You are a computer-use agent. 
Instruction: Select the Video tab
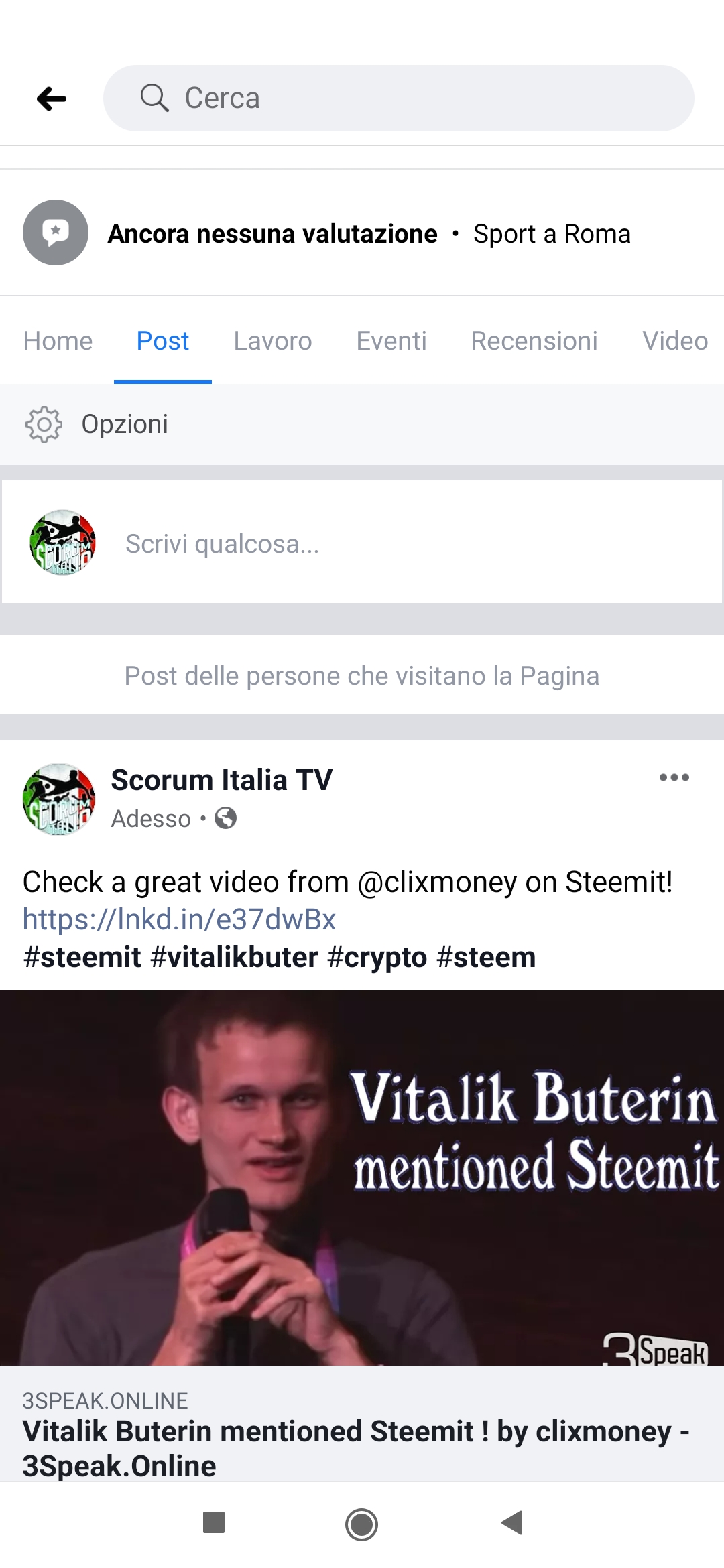point(674,341)
